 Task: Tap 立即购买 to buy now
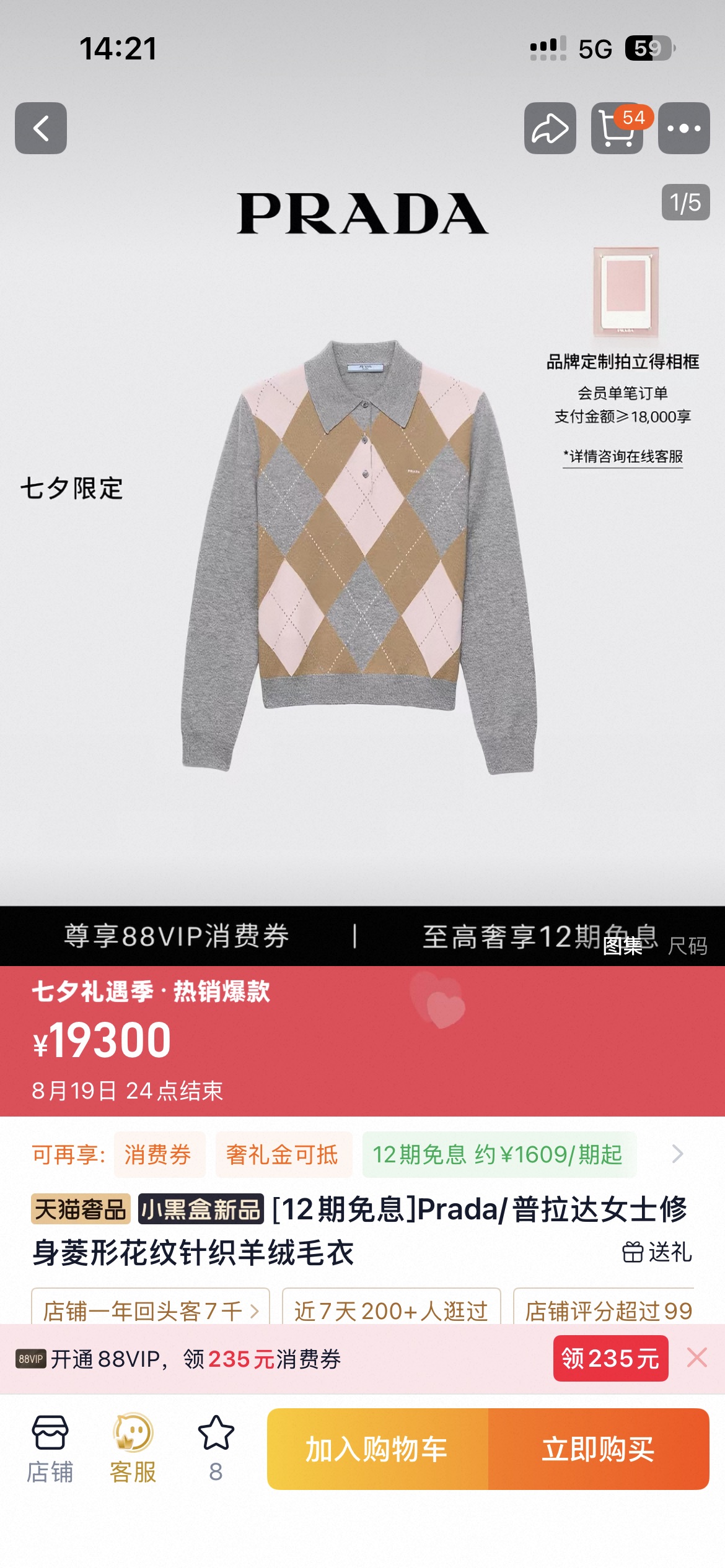599,1449
